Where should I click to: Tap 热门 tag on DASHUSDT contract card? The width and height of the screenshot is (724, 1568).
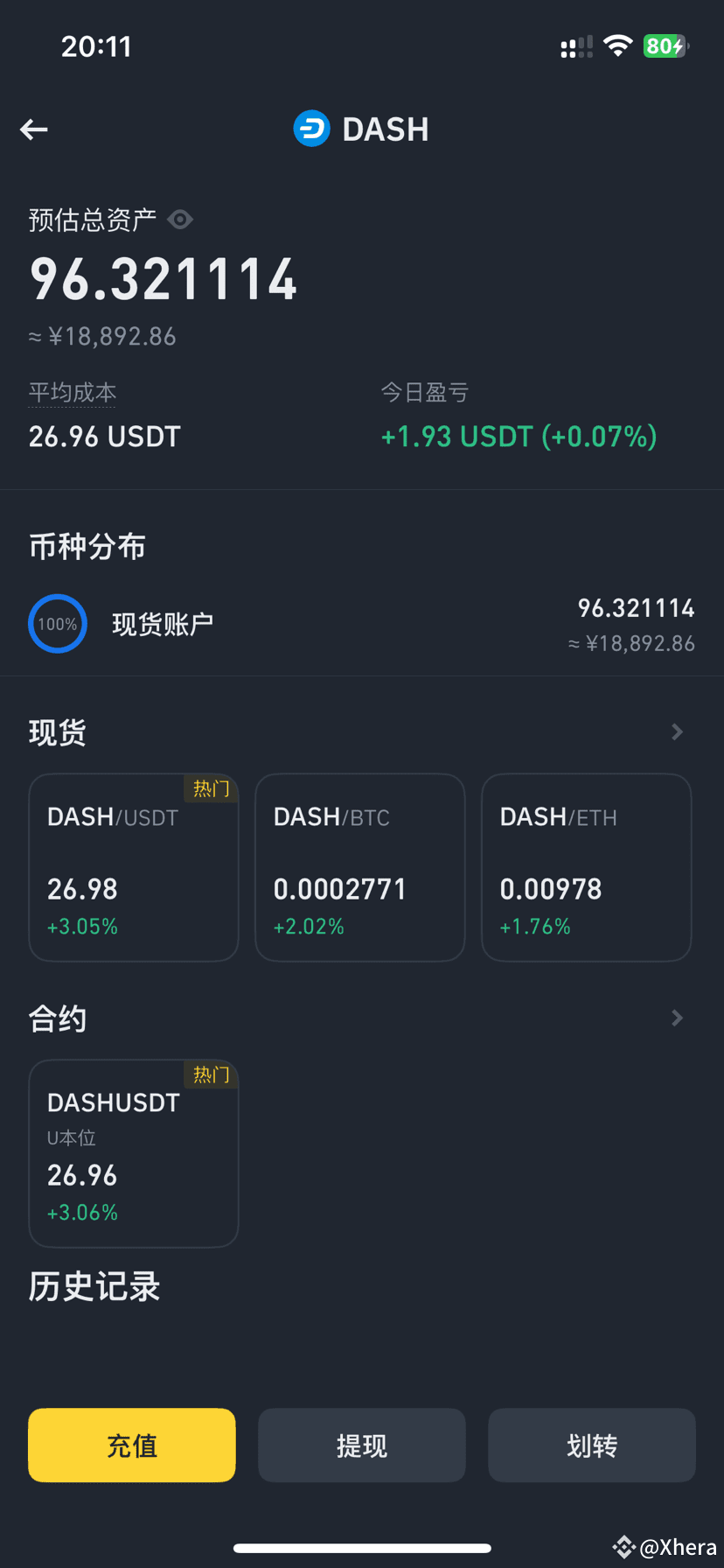tap(211, 1075)
